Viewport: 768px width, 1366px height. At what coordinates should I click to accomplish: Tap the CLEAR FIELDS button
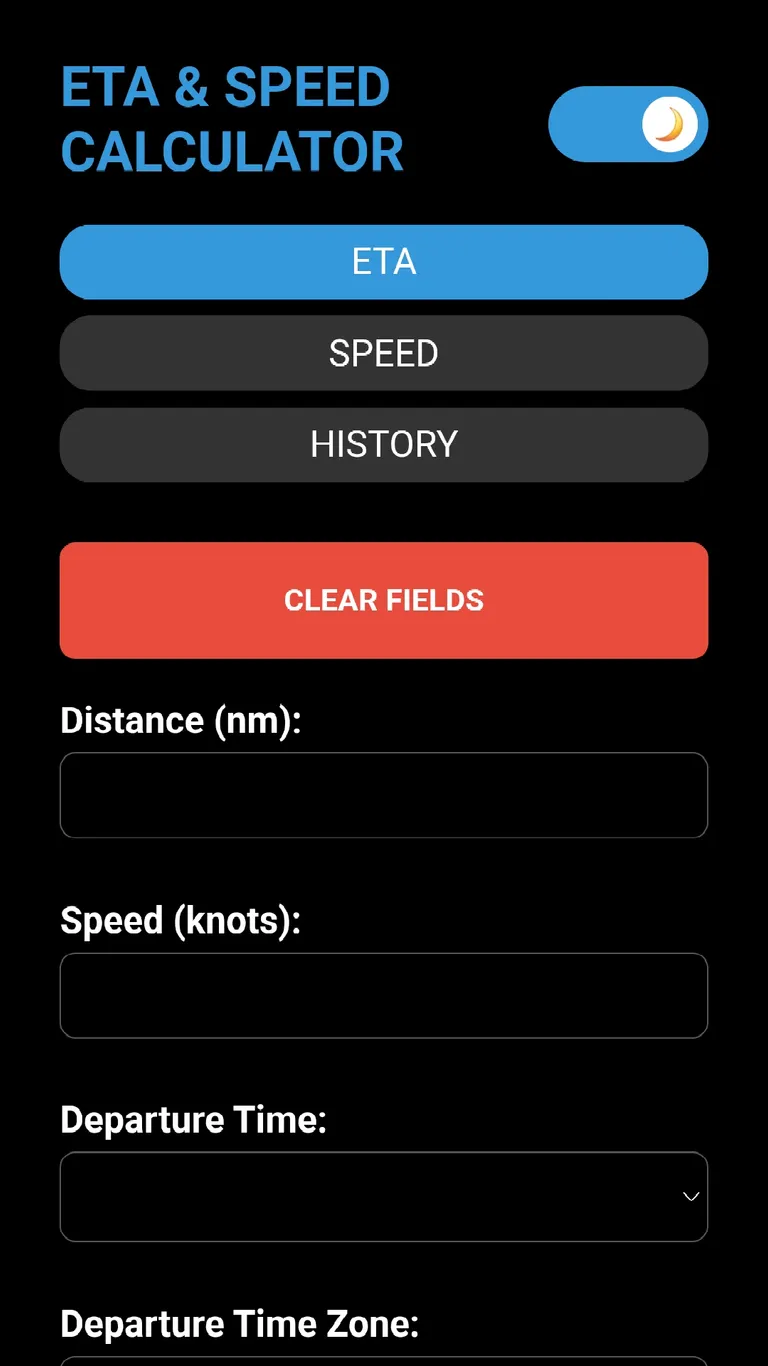(384, 600)
